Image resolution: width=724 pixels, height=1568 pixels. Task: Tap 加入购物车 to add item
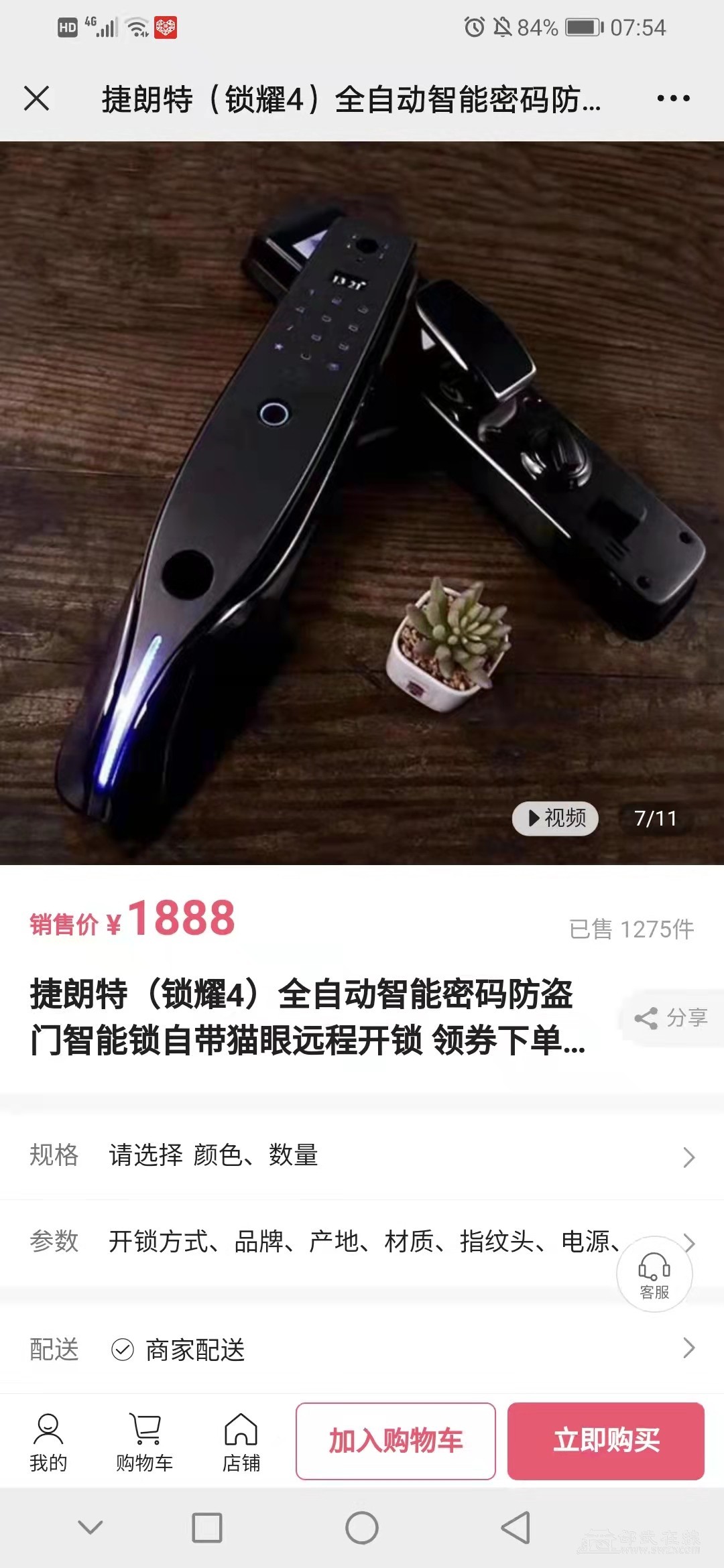coord(396,1441)
